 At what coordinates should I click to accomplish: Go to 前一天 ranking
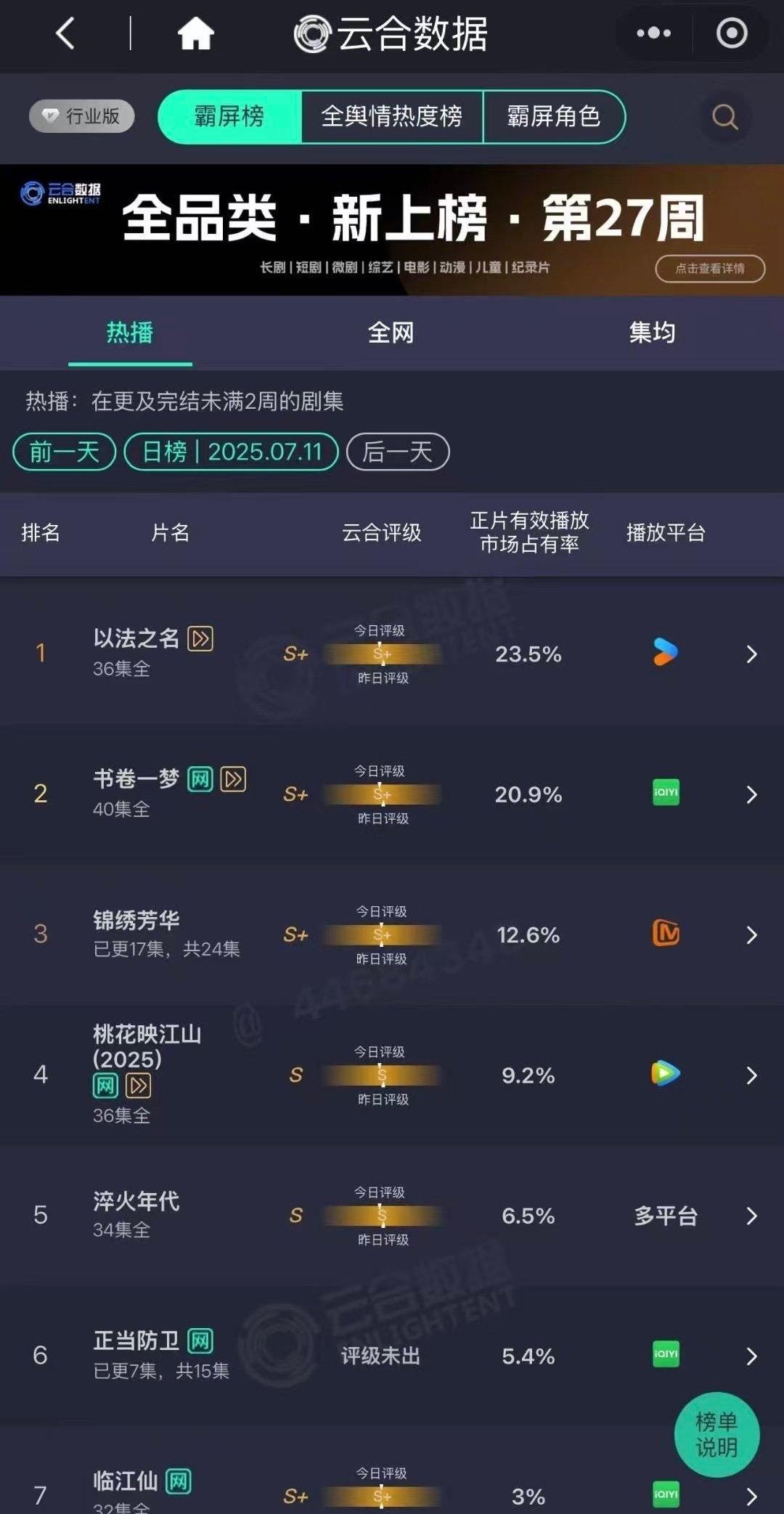point(65,452)
